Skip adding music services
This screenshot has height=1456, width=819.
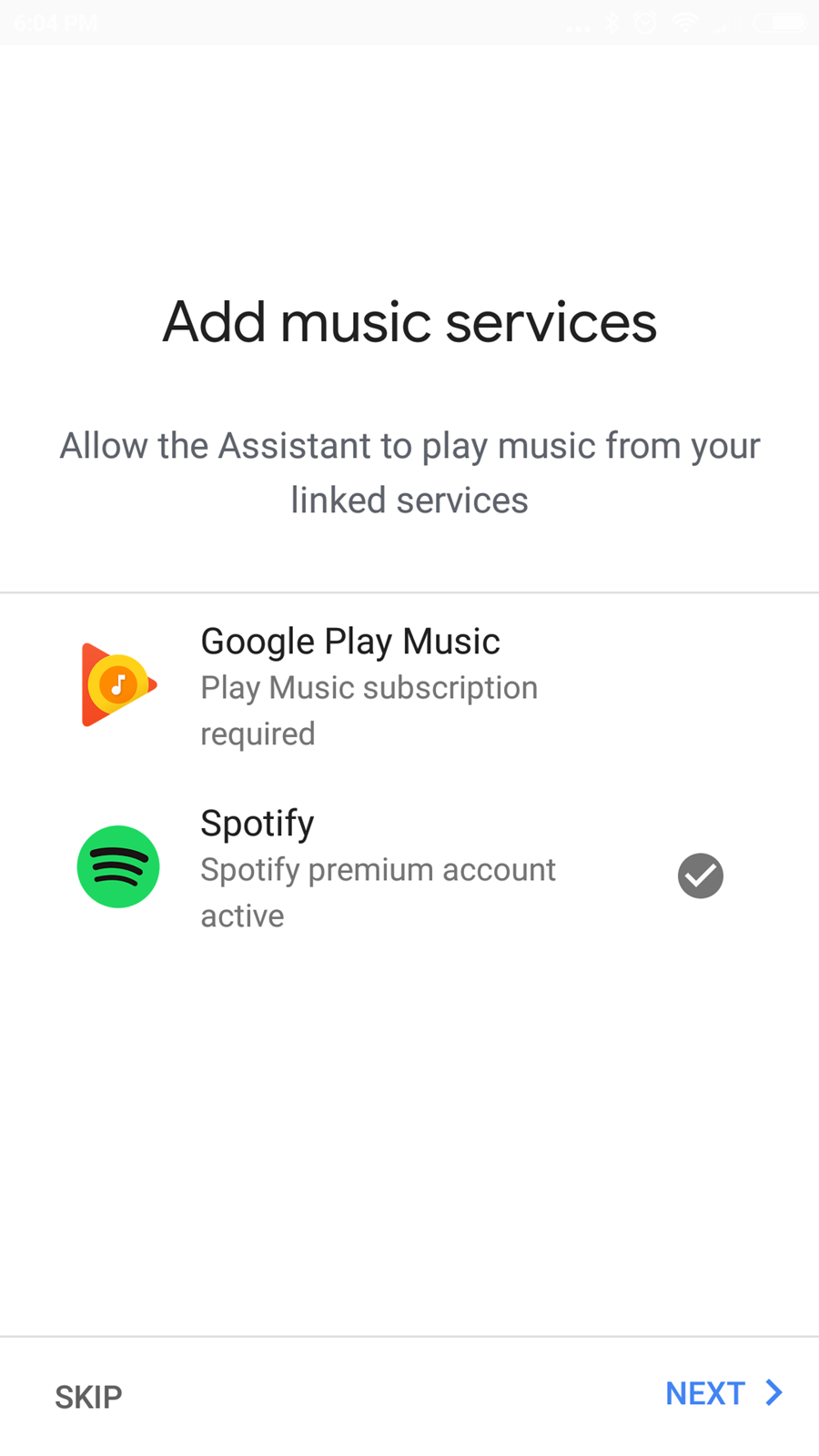click(x=88, y=1397)
